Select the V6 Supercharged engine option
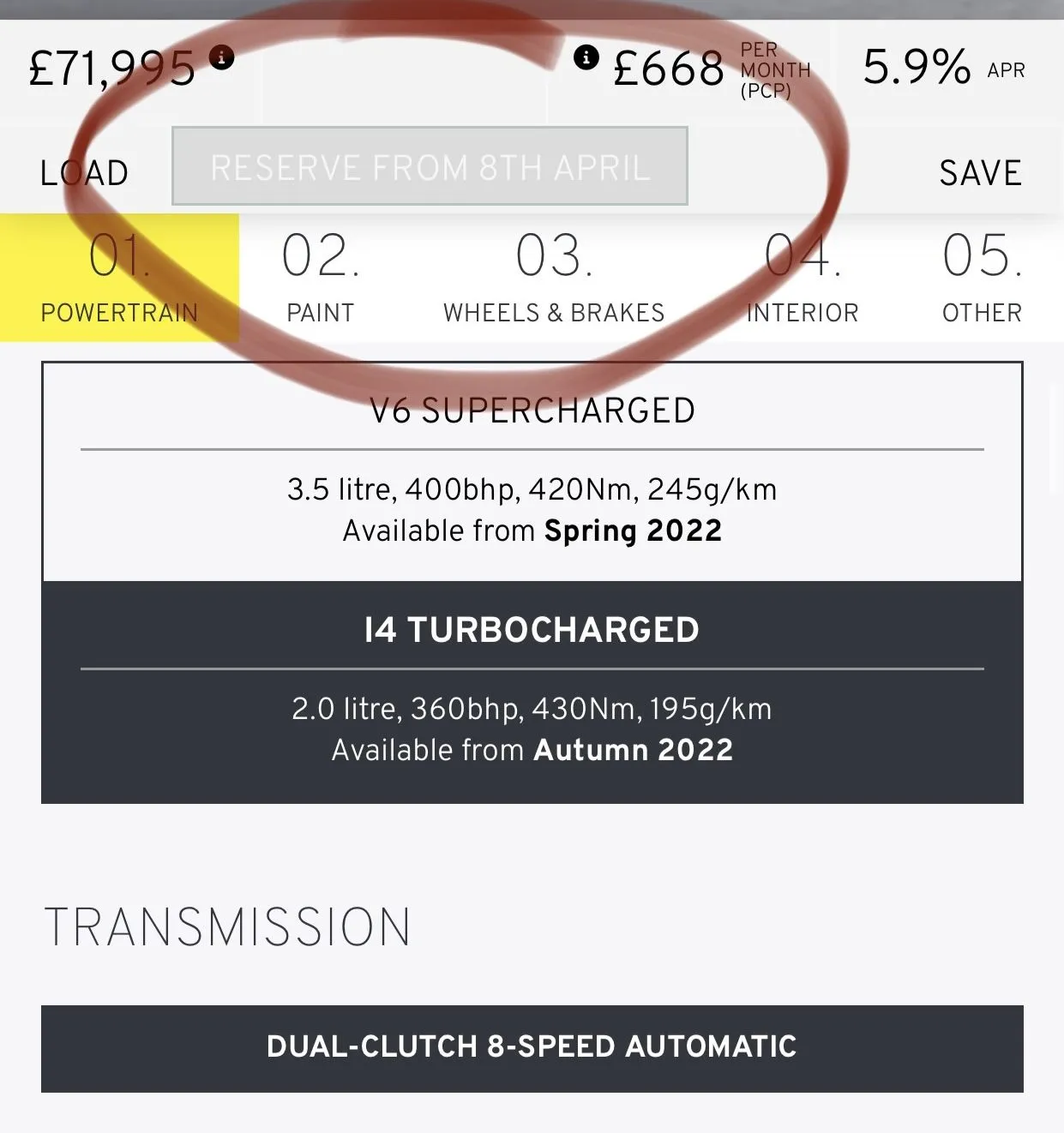The height and width of the screenshot is (1133, 1064). [532, 471]
